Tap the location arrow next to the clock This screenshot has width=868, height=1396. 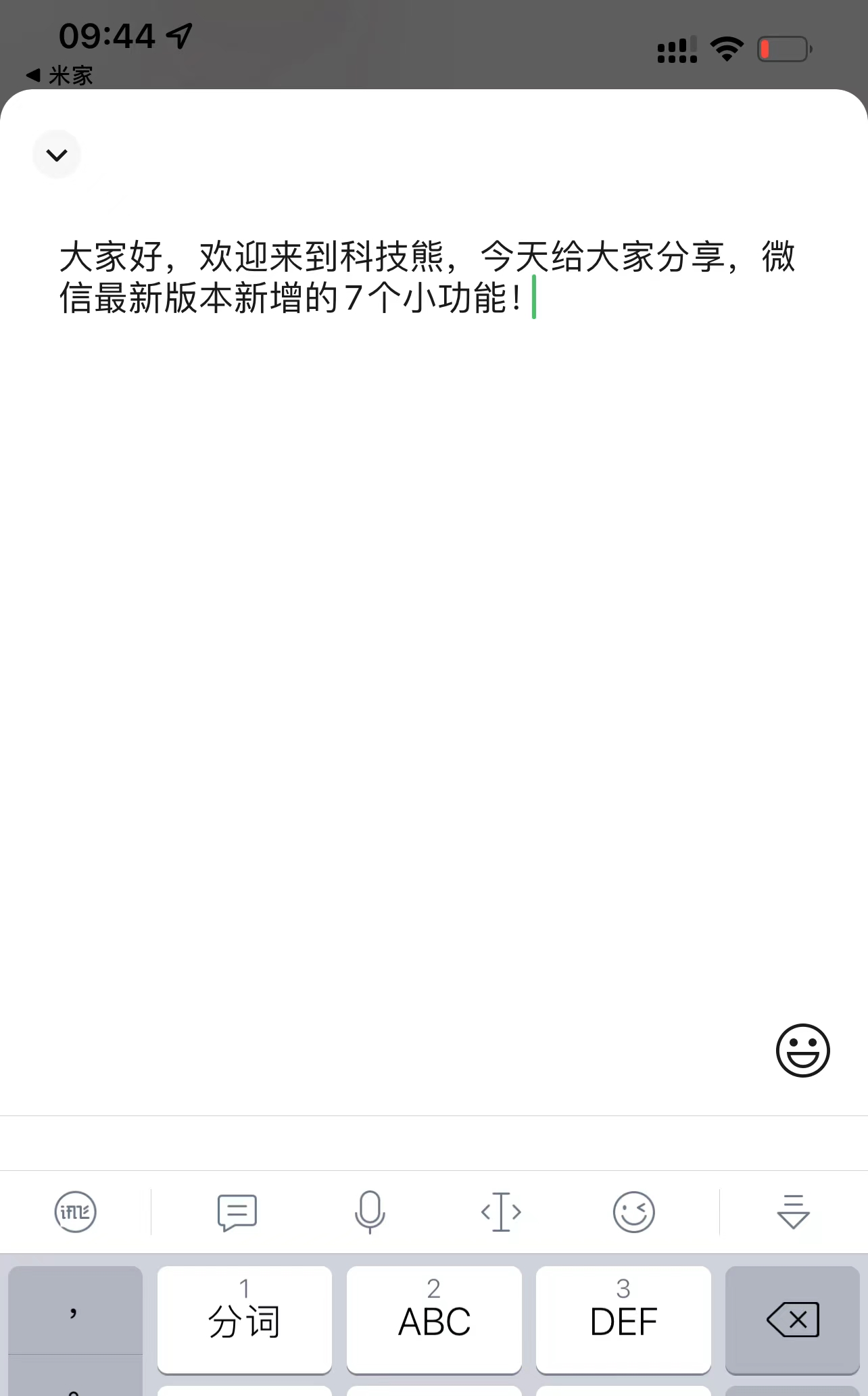point(177,35)
